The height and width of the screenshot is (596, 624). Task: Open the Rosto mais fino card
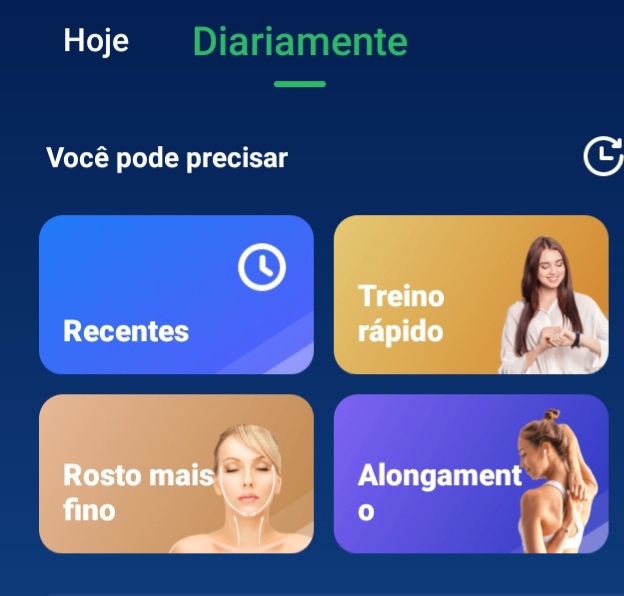tap(176, 474)
